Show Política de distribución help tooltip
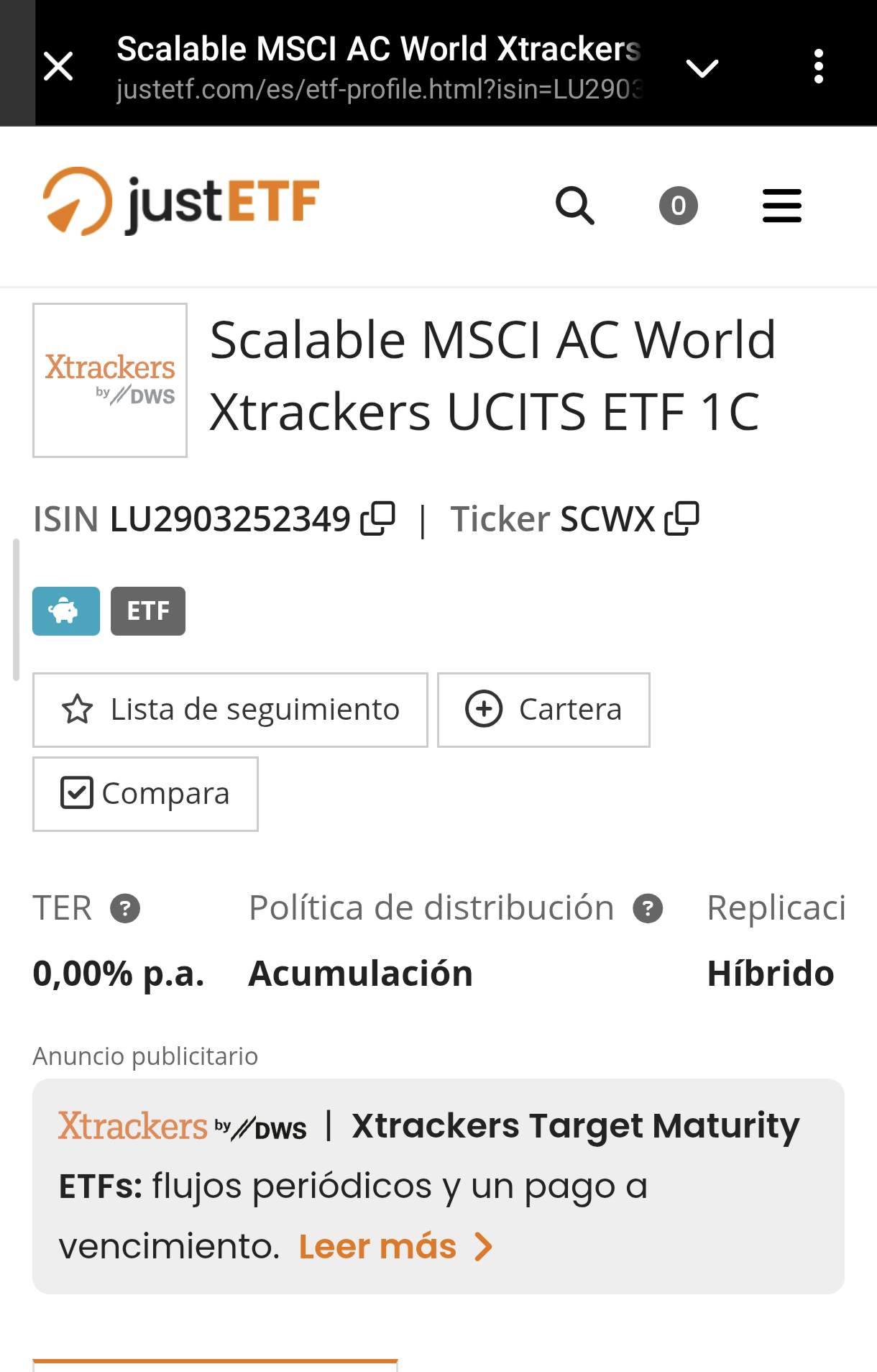 pos(648,908)
